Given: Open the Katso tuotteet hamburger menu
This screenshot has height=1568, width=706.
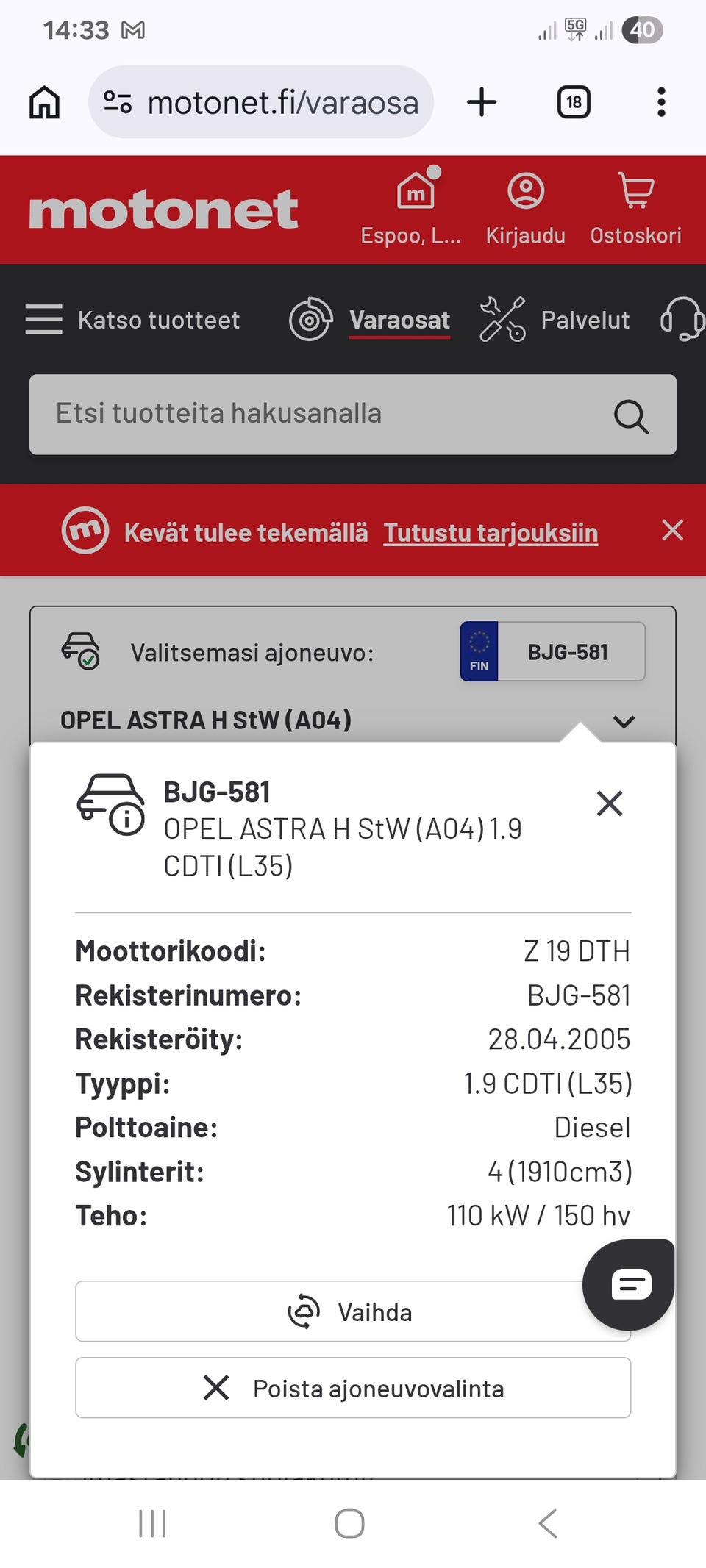Looking at the screenshot, I should click(x=43, y=319).
